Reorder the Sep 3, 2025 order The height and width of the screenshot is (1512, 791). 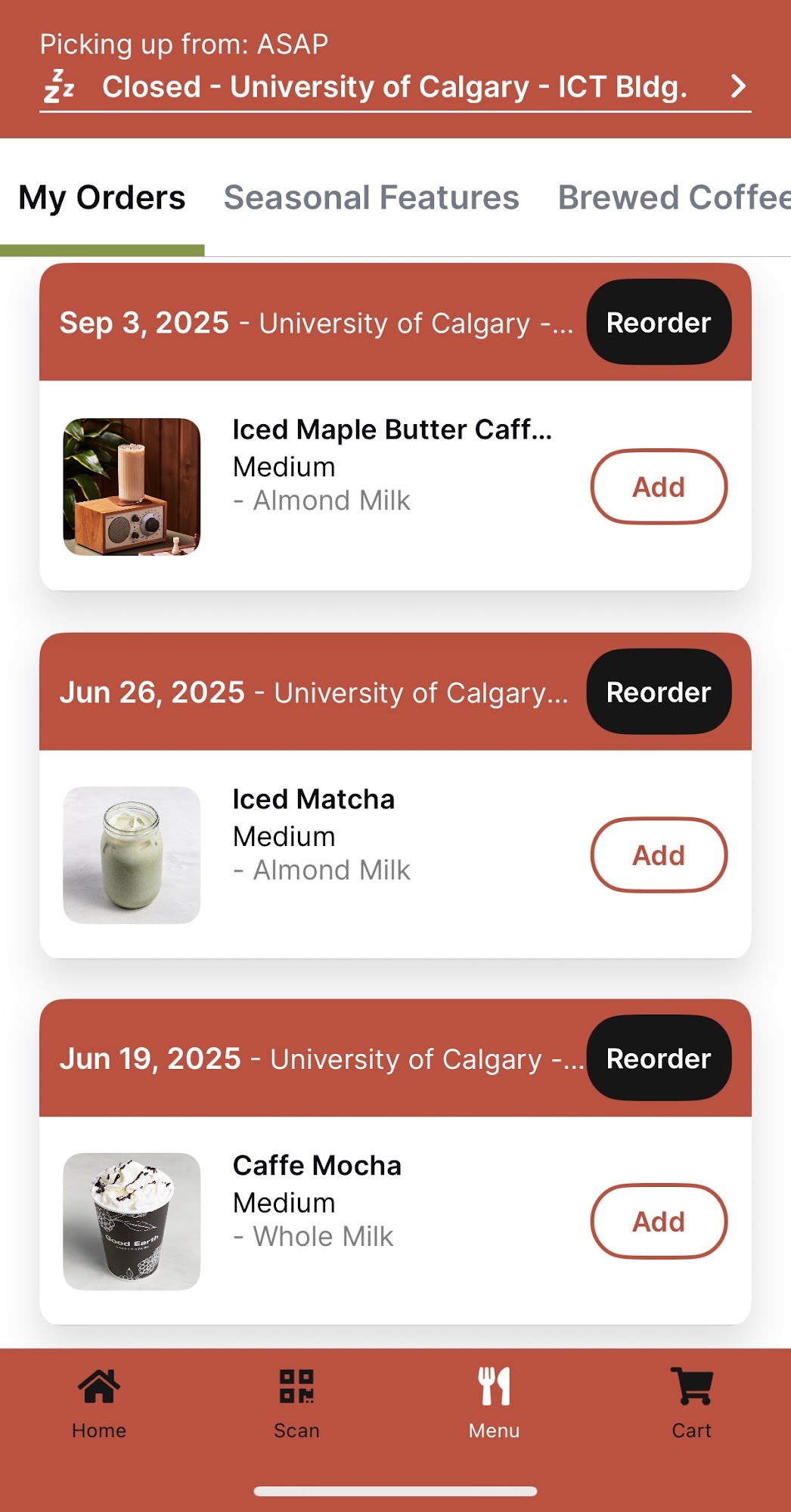659,323
